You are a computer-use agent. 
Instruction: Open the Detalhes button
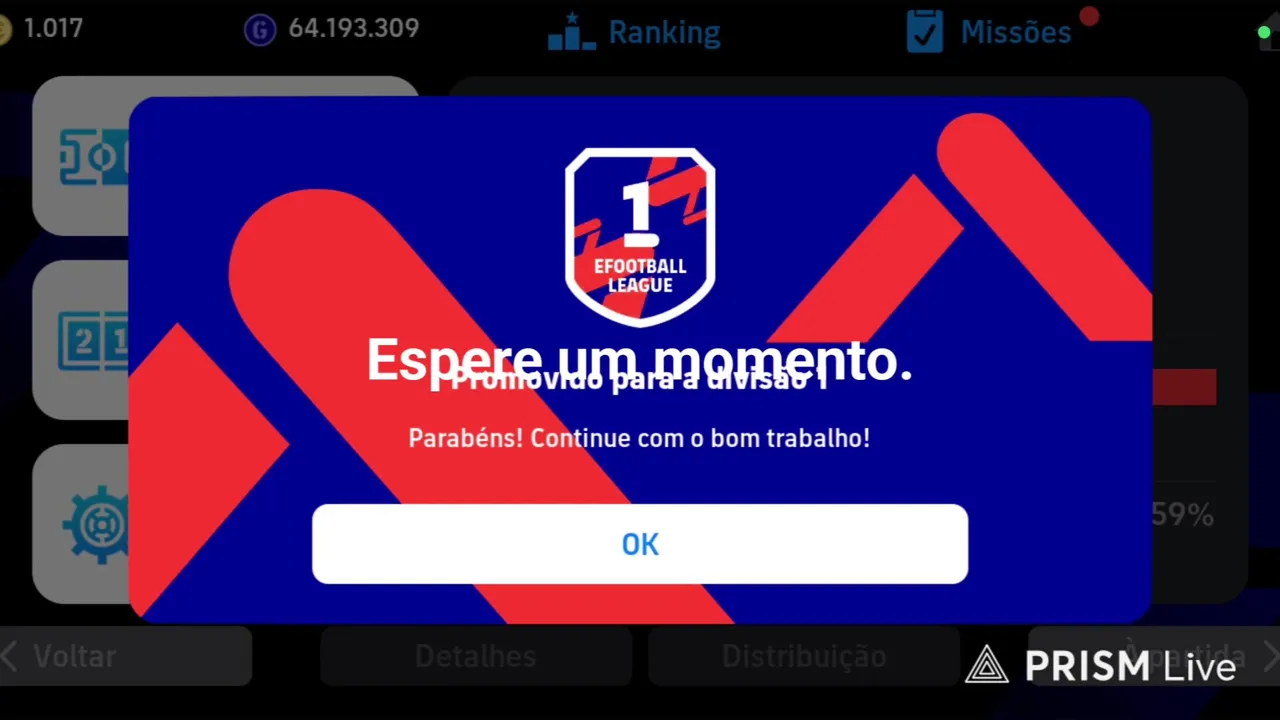(475, 657)
